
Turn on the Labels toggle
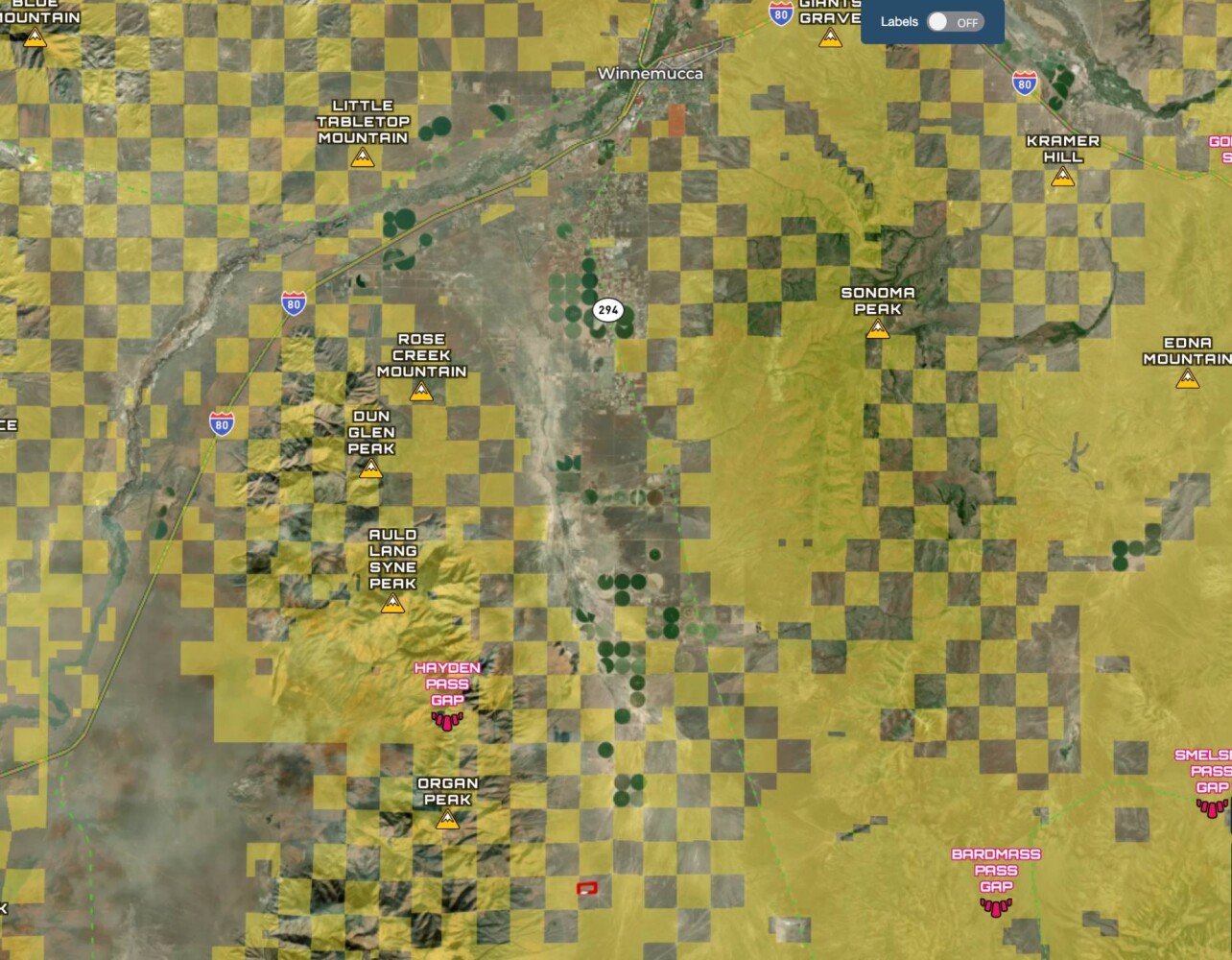pyautogui.click(x=954, y=22)
